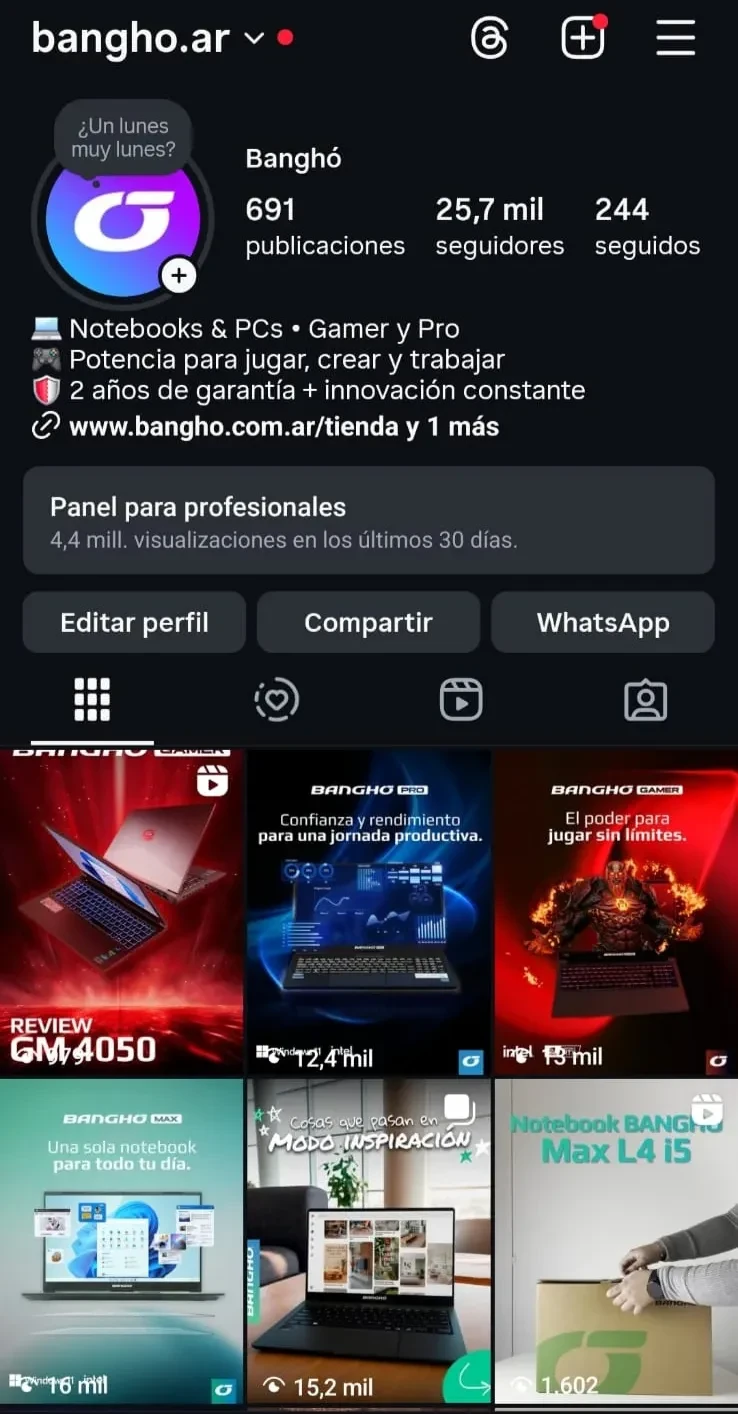The height and width of the screenshot is (1414, 738).
Task: Open the Review GM 4050 reel
Action: coord(121,910)
